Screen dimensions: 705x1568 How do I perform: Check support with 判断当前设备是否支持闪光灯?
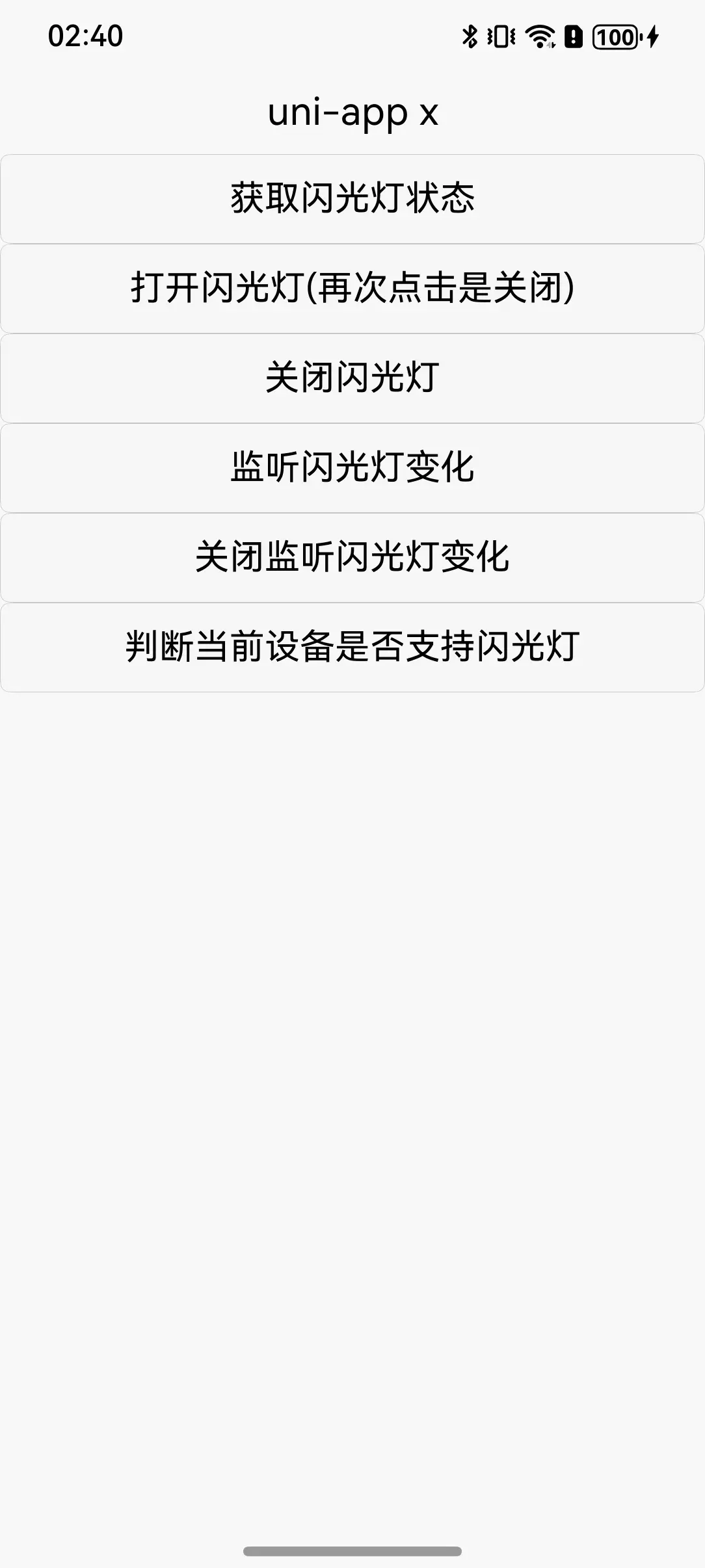[x=352, y=647]
